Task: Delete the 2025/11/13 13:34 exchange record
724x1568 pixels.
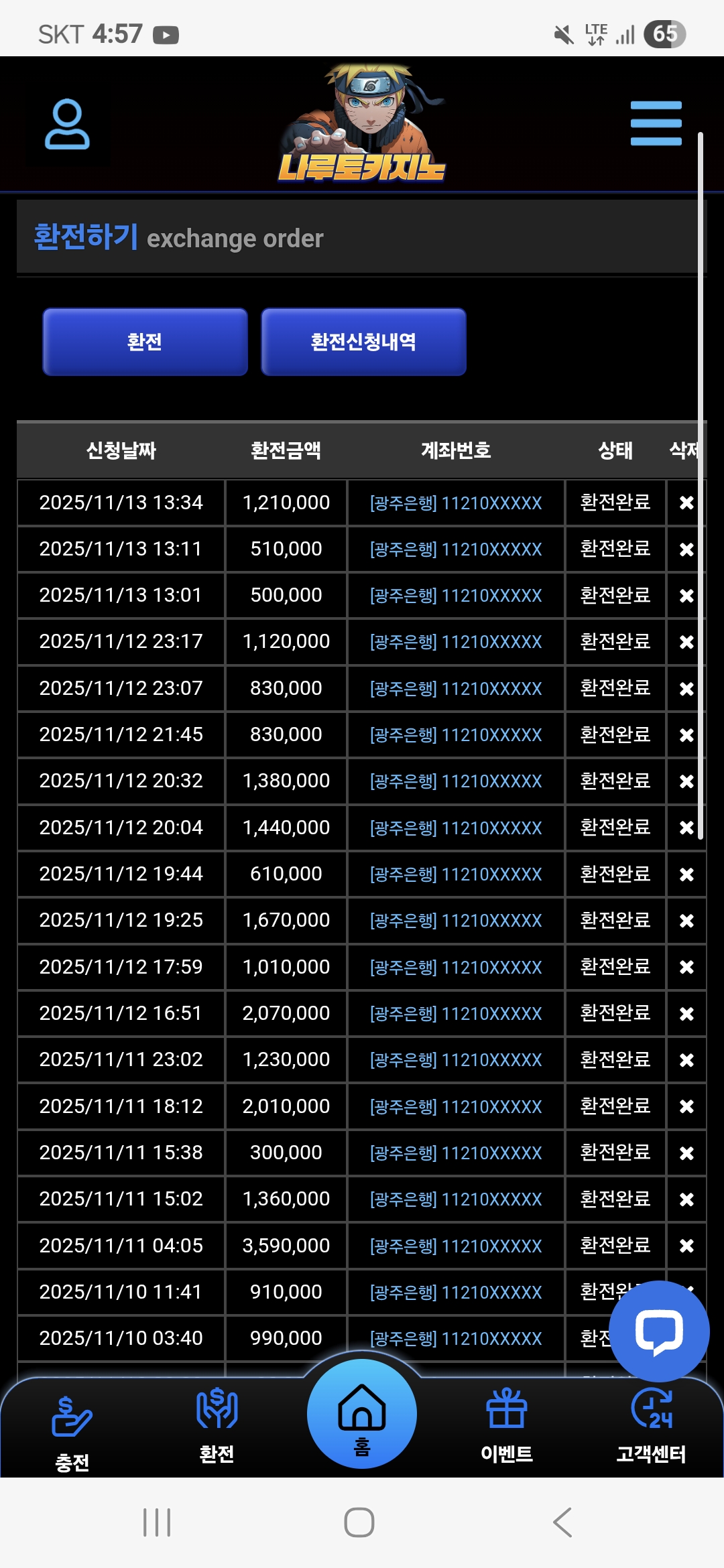Action: pos(686,503)
